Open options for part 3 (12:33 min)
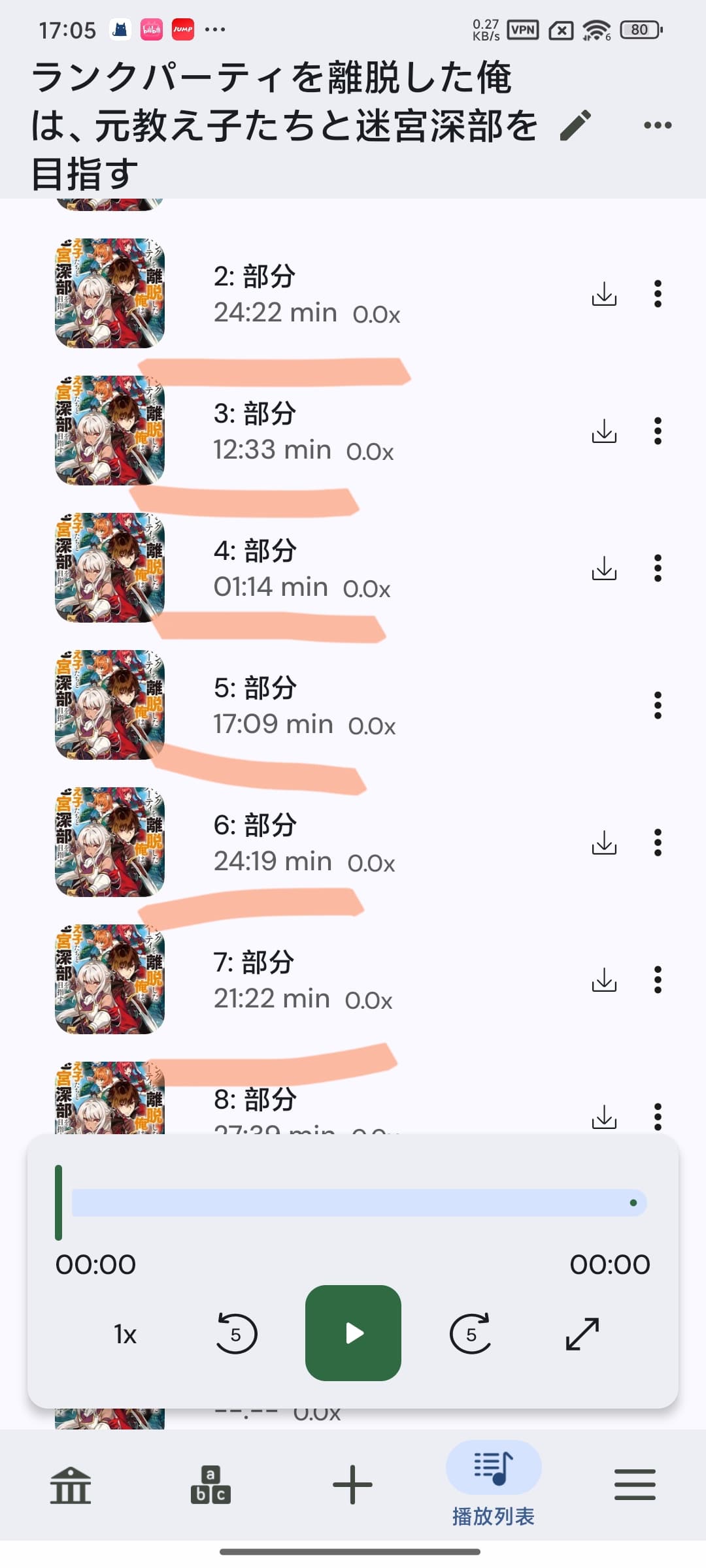The image size is (706, 1568). pos(658,431)
